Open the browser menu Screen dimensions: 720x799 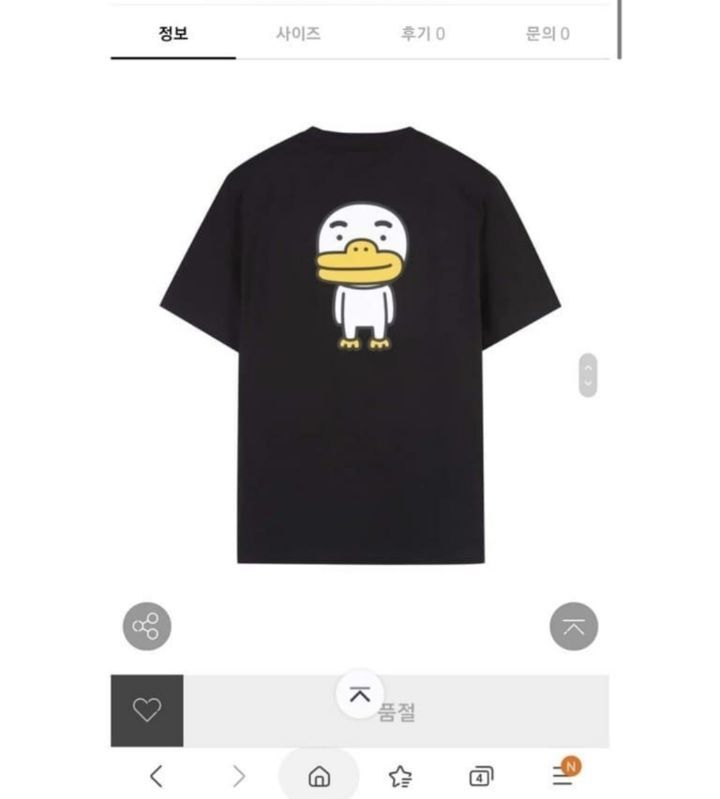[563, 775]
